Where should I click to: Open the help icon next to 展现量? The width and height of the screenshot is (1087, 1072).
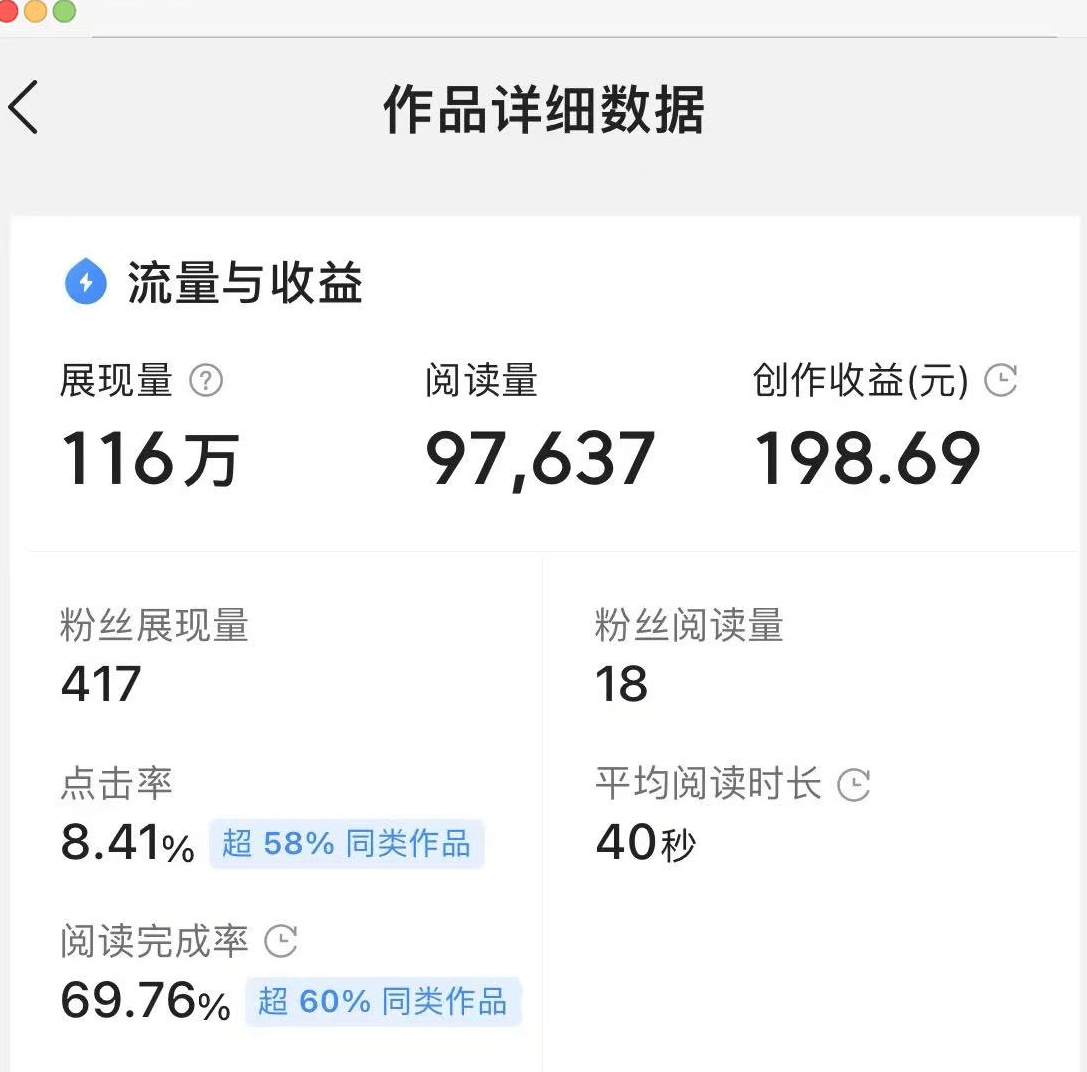[206, 381]
